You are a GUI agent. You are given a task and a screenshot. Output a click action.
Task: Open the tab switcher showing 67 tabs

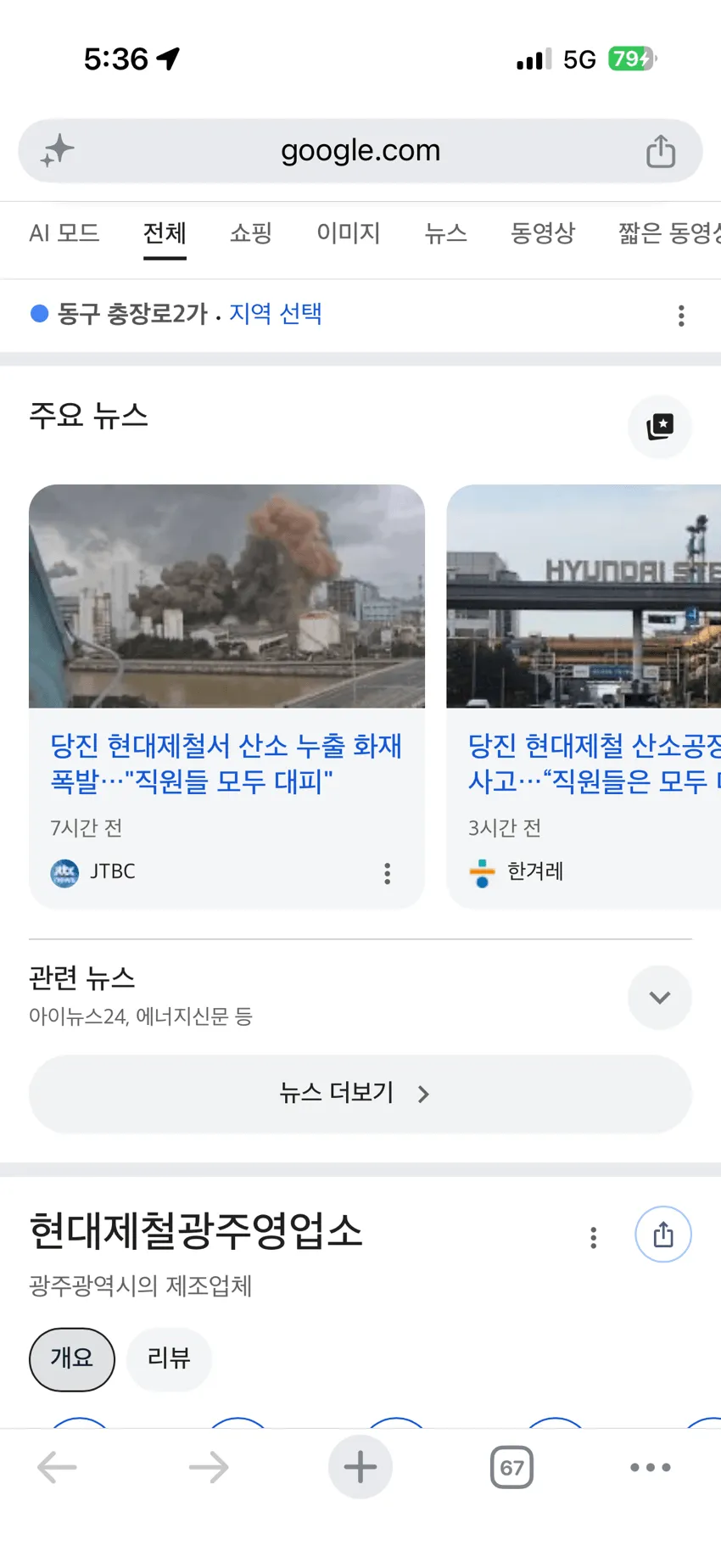tap(512, 1467)
